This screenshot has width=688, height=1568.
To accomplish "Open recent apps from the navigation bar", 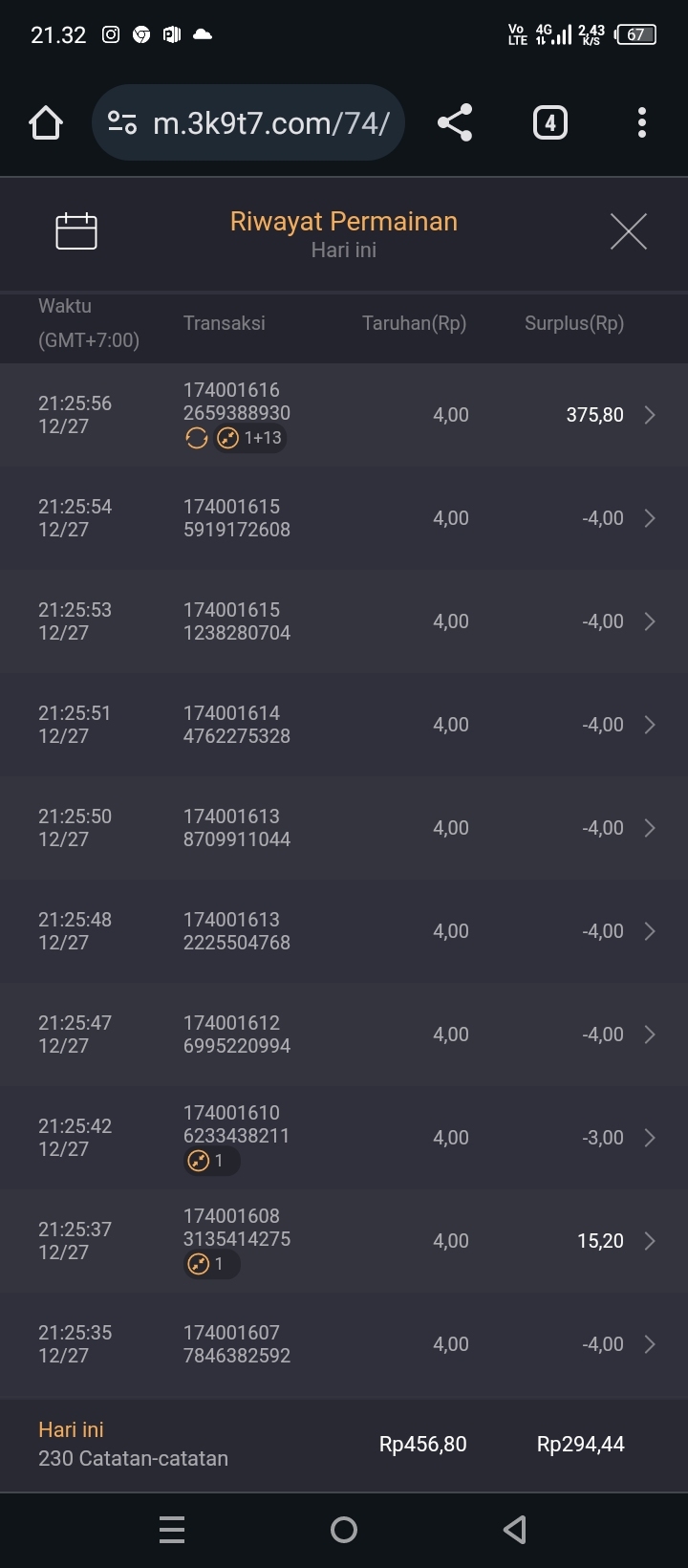I will 172,1530.
